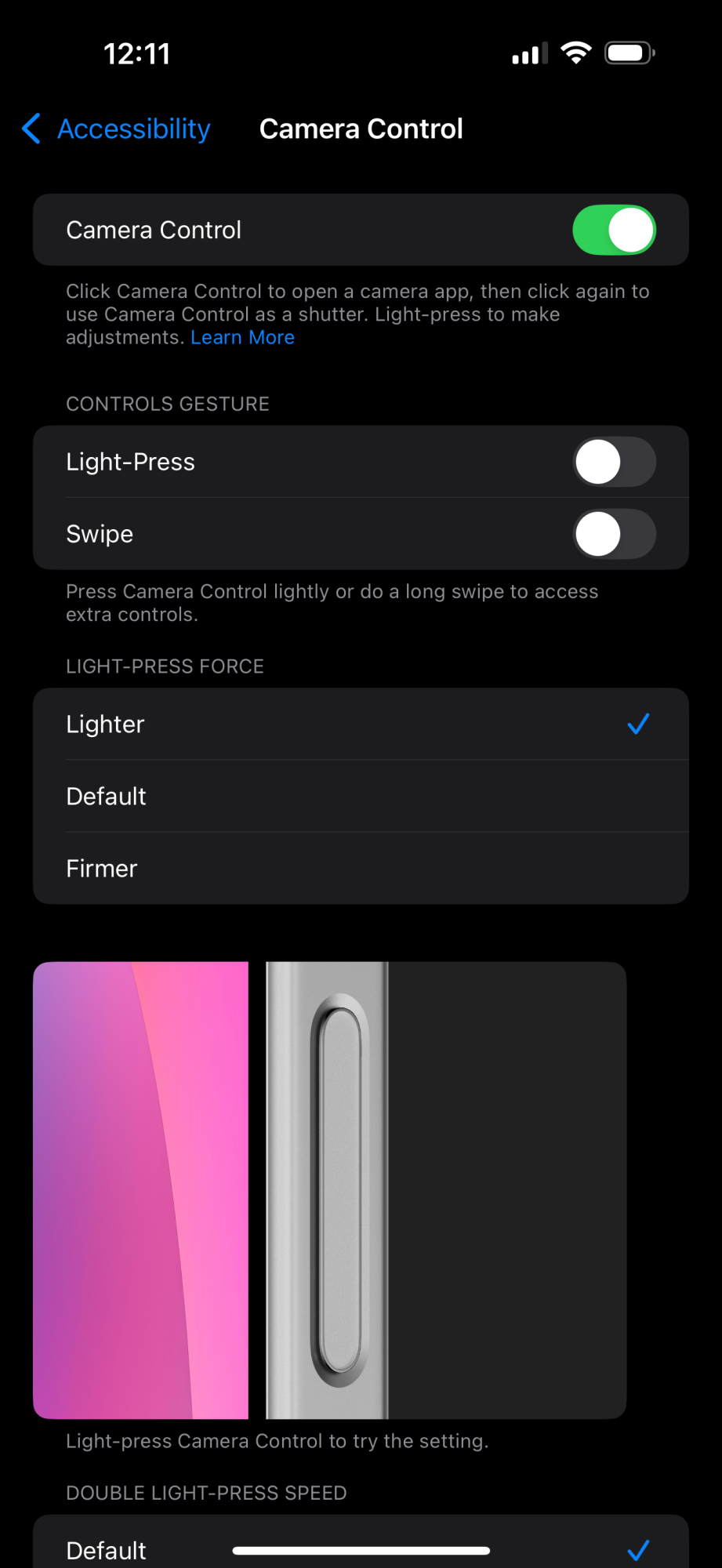Enable the Light-Press gesture
Viewport: 722px width, 1568px height.
pyautogui.click(x=614, y=463)
